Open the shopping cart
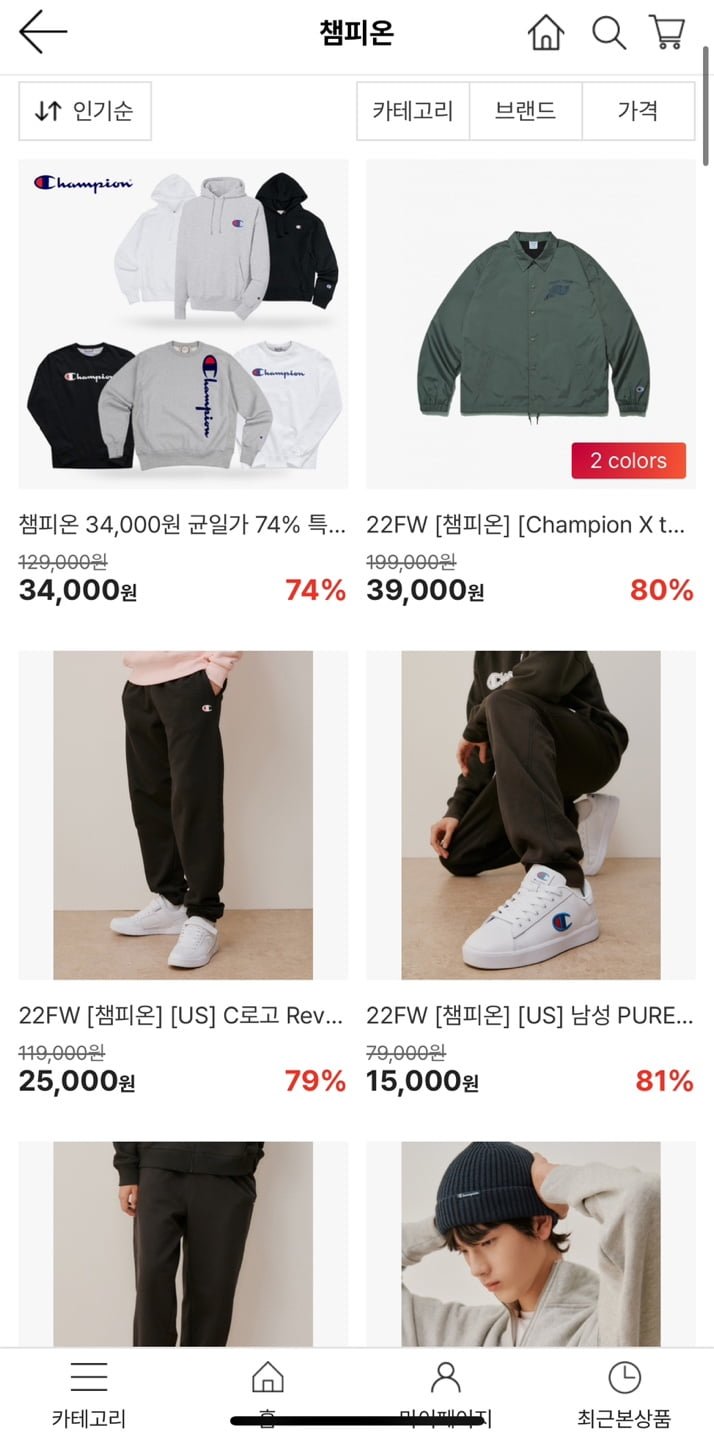Screen dimensions: 714x1440 click(667, 33)
